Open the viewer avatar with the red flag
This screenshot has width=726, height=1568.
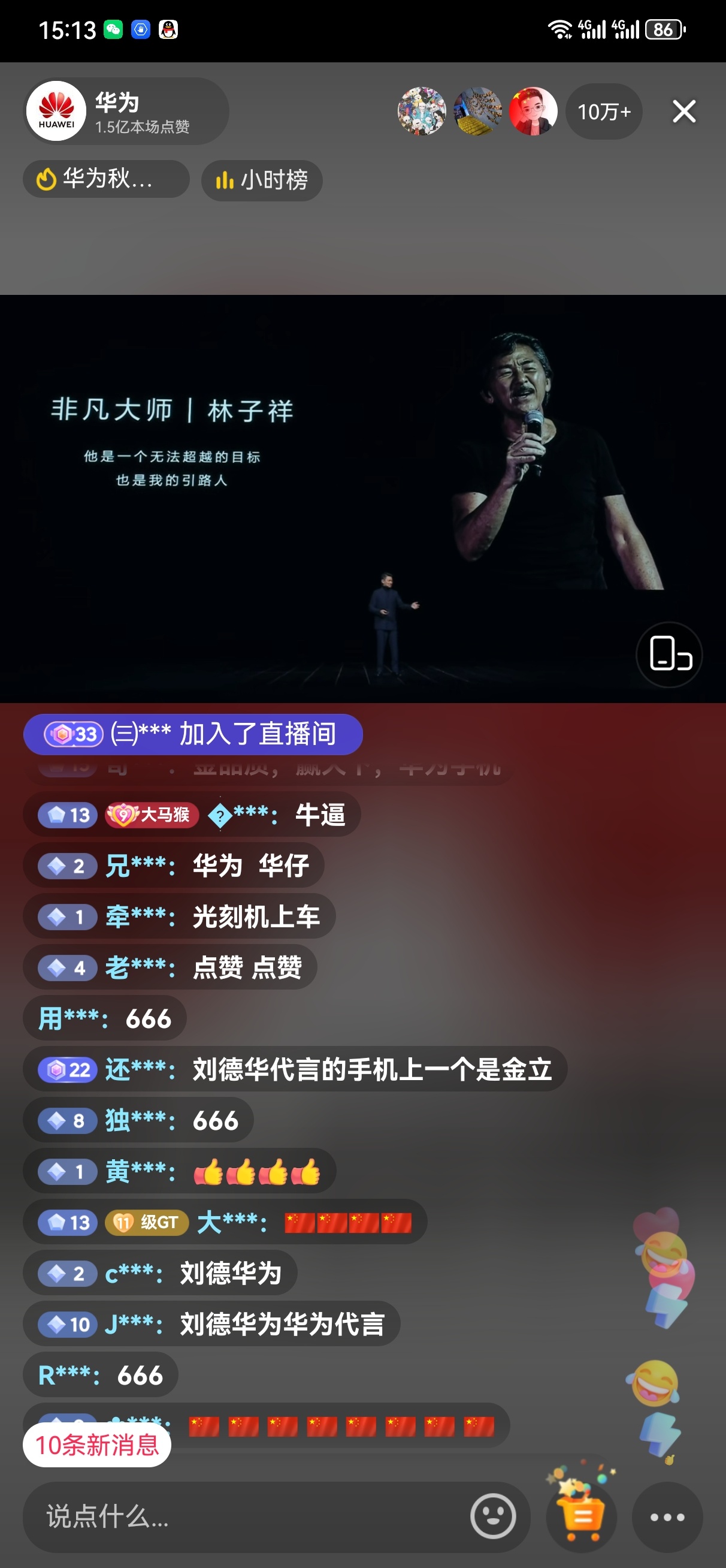pos(533,111)
